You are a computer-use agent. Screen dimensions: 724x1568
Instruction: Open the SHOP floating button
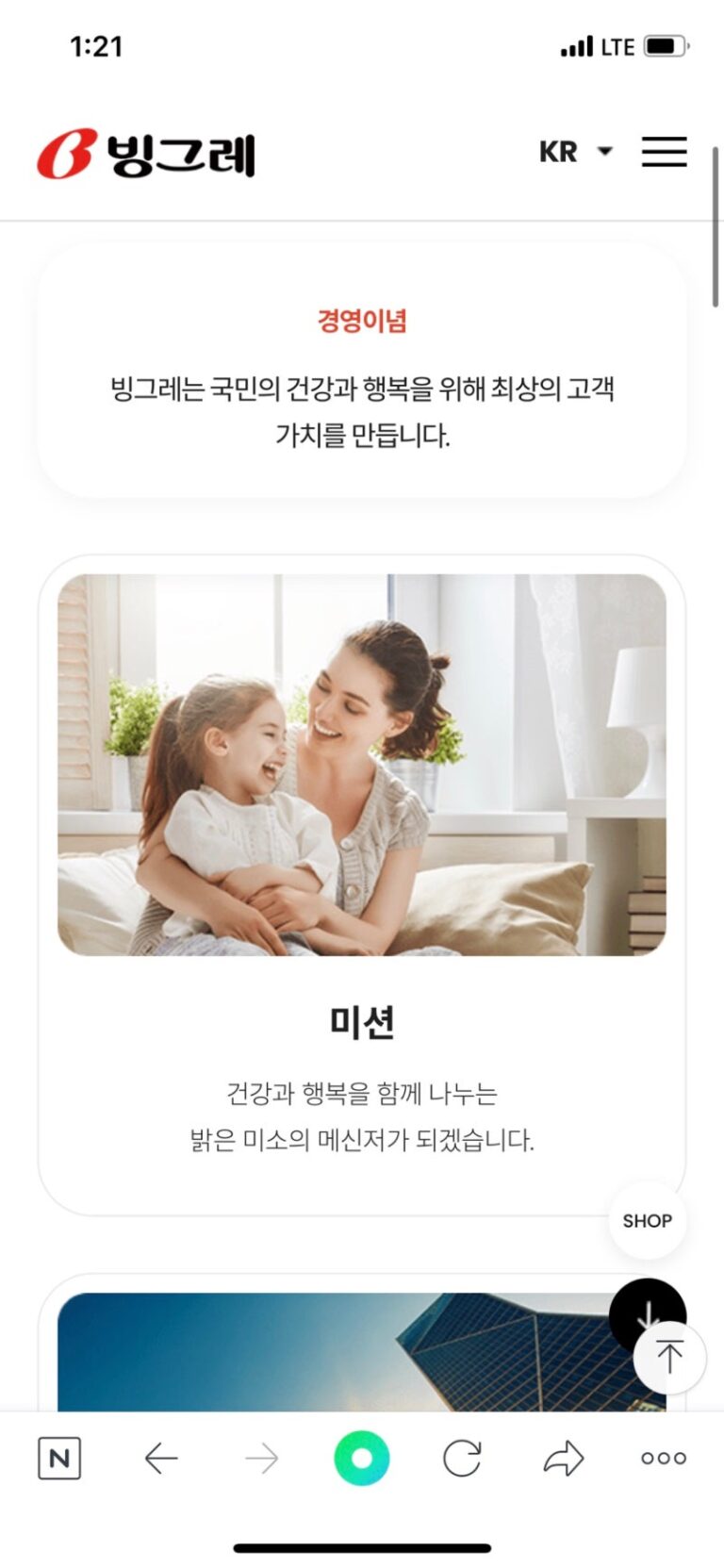coord(647,1220)
